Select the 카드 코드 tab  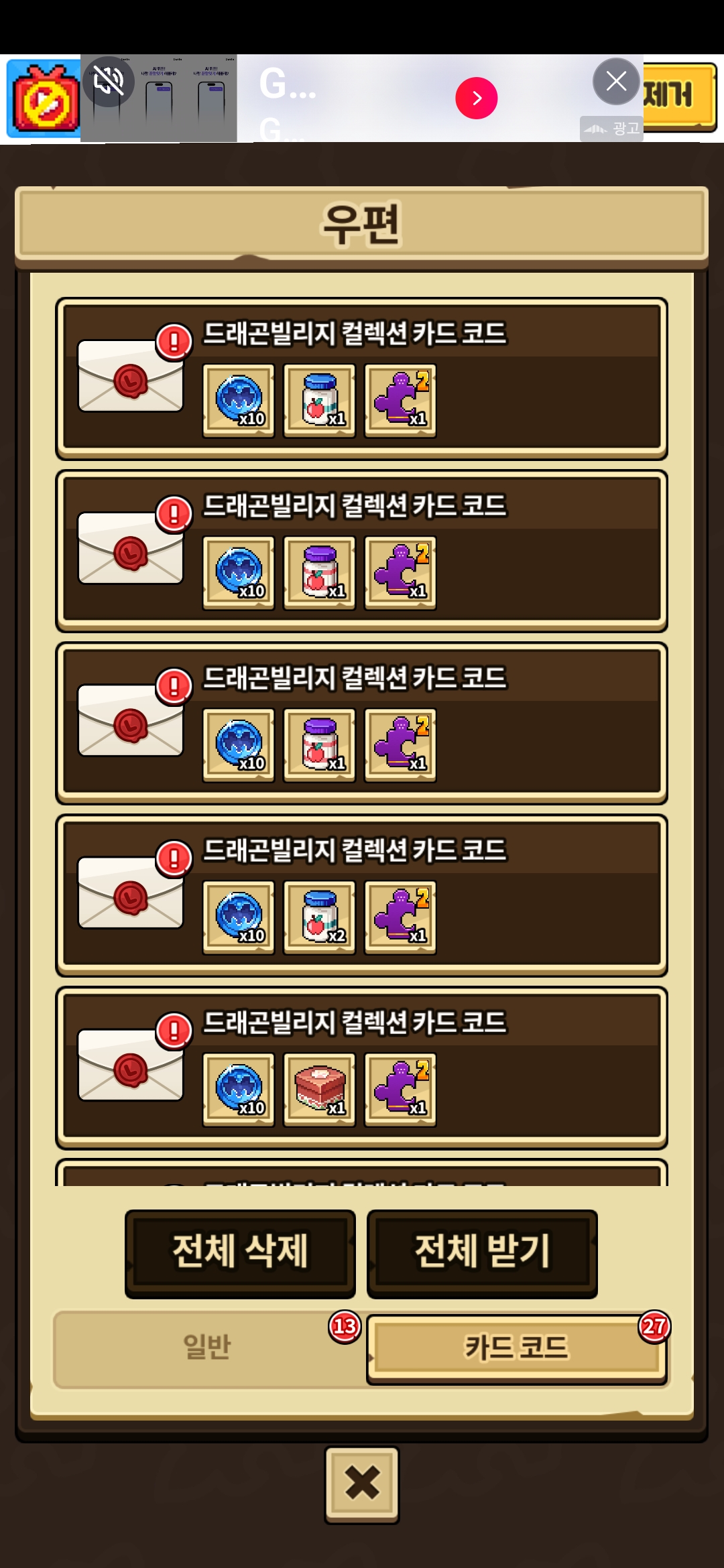click(x=516, y=1348)
